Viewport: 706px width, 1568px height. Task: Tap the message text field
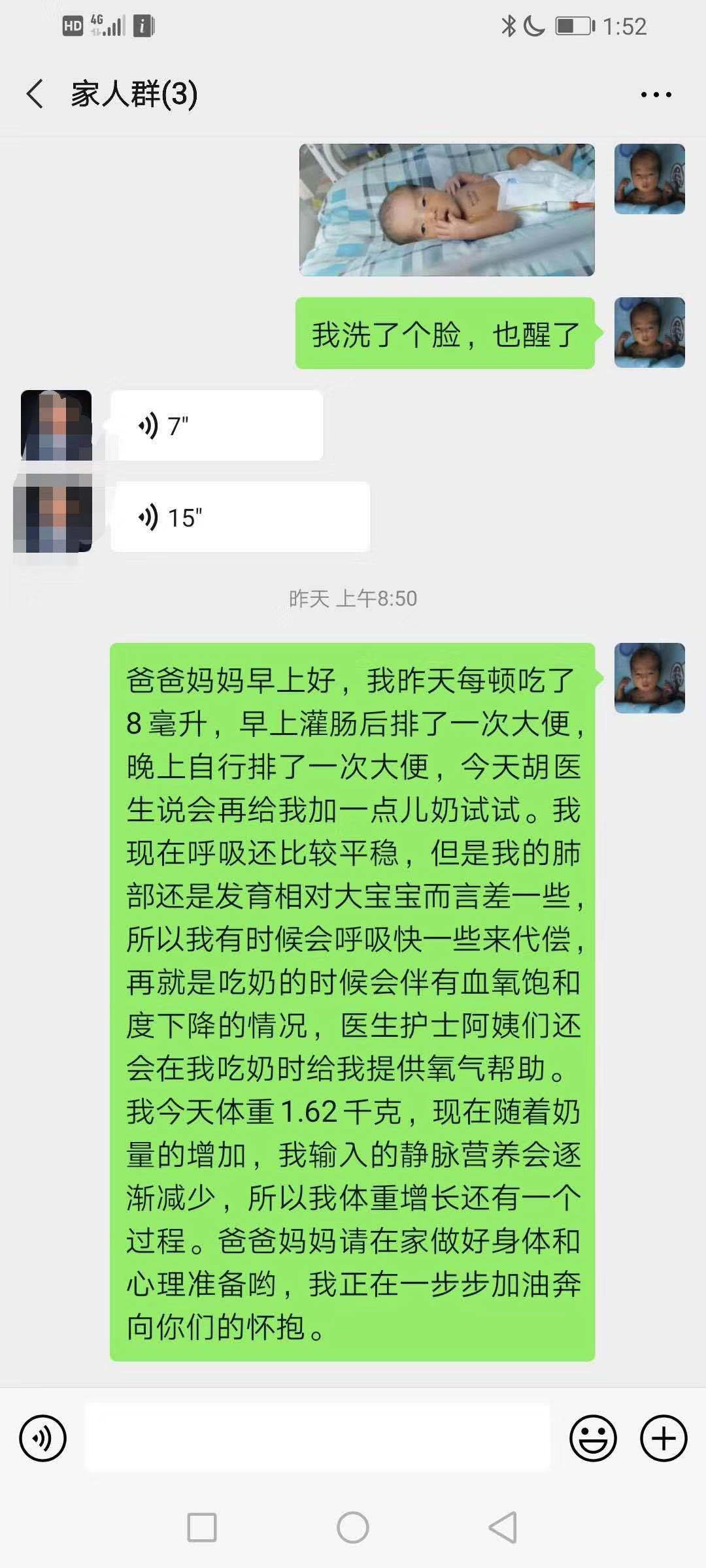coord(317,1438)
